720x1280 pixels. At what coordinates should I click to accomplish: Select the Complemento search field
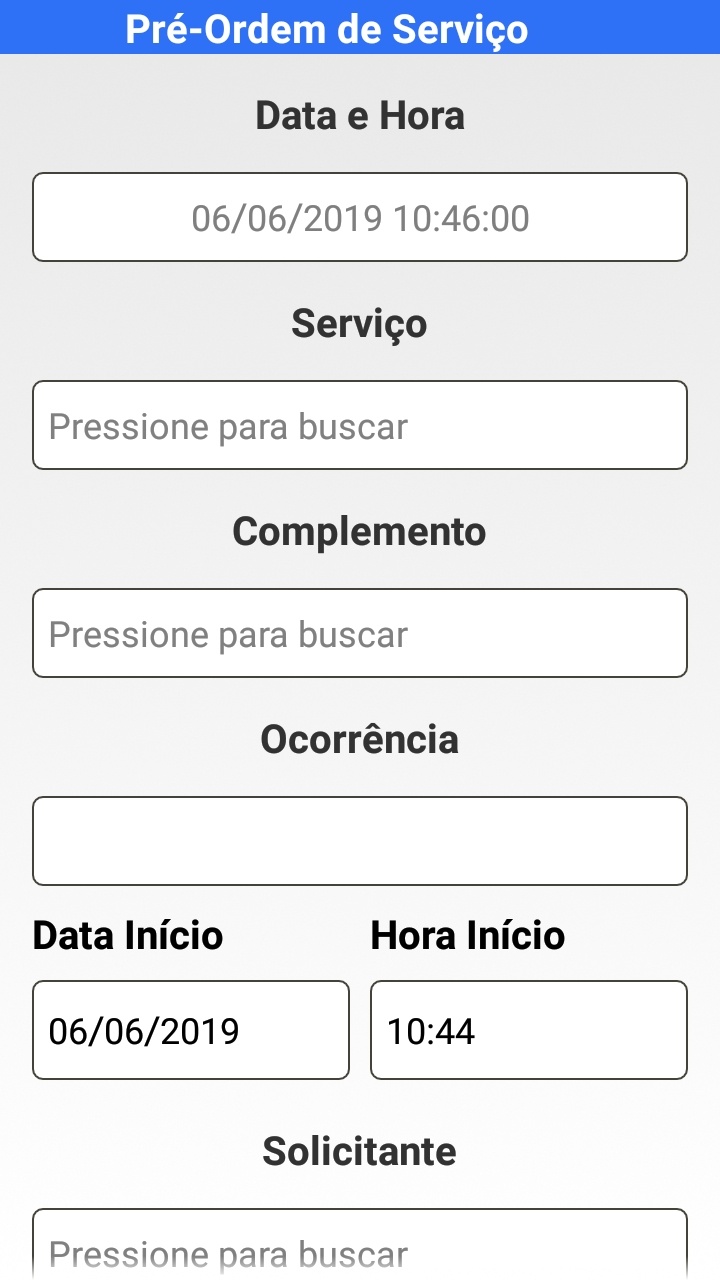(360, 633)
